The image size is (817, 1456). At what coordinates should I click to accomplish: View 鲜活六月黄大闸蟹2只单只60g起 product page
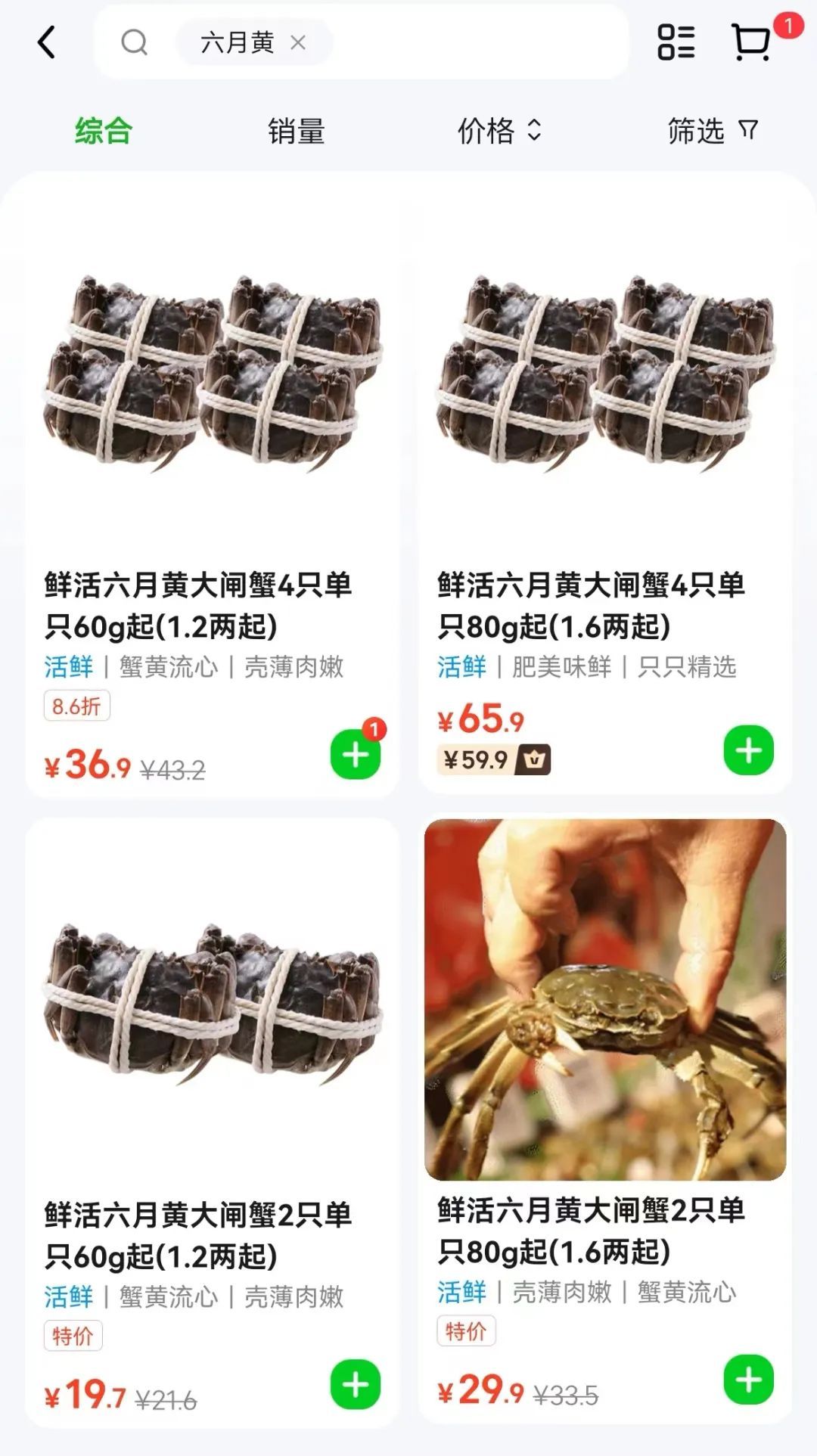(198, 1235)
